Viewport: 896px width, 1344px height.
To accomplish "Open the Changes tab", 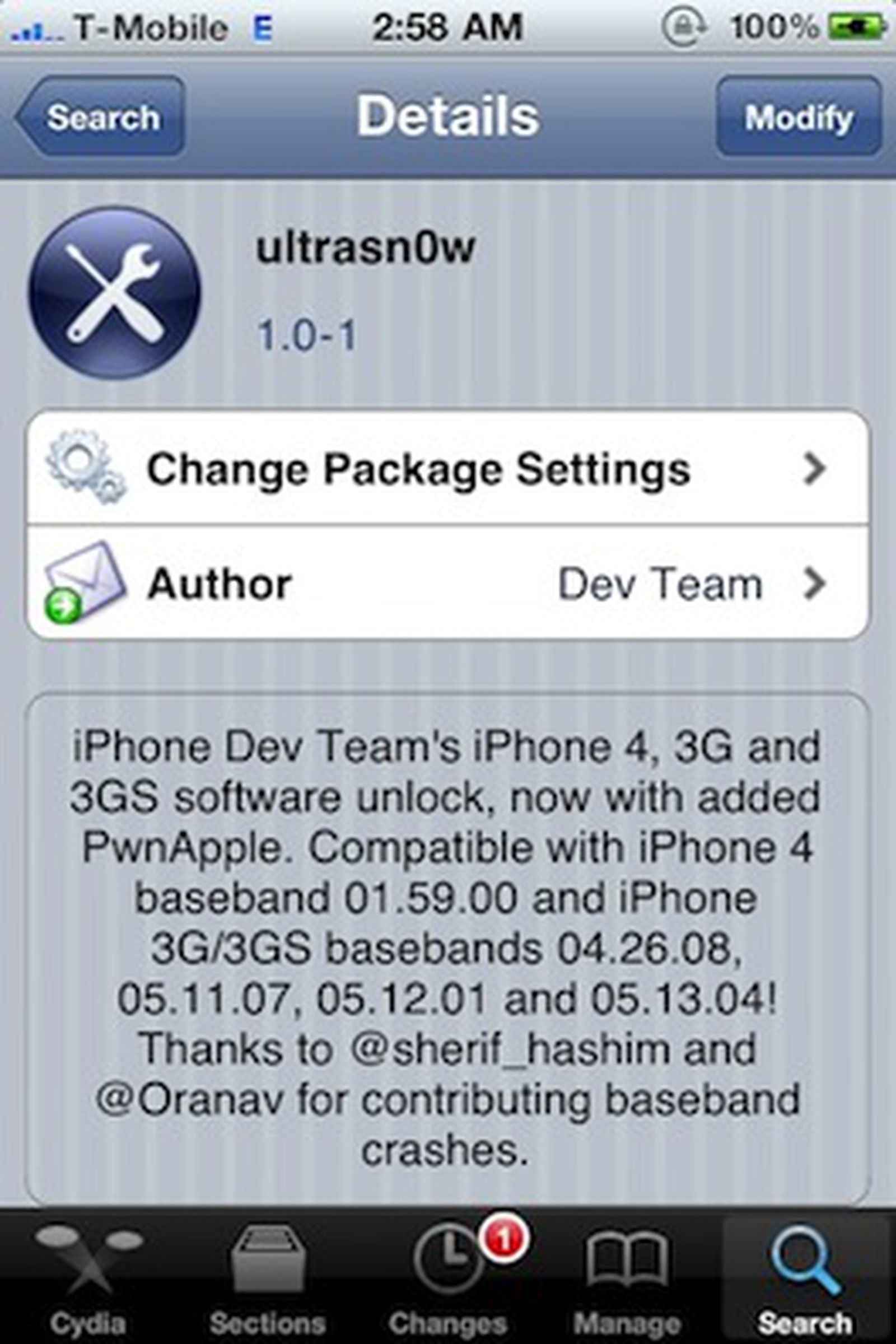I will point(447,1279).
